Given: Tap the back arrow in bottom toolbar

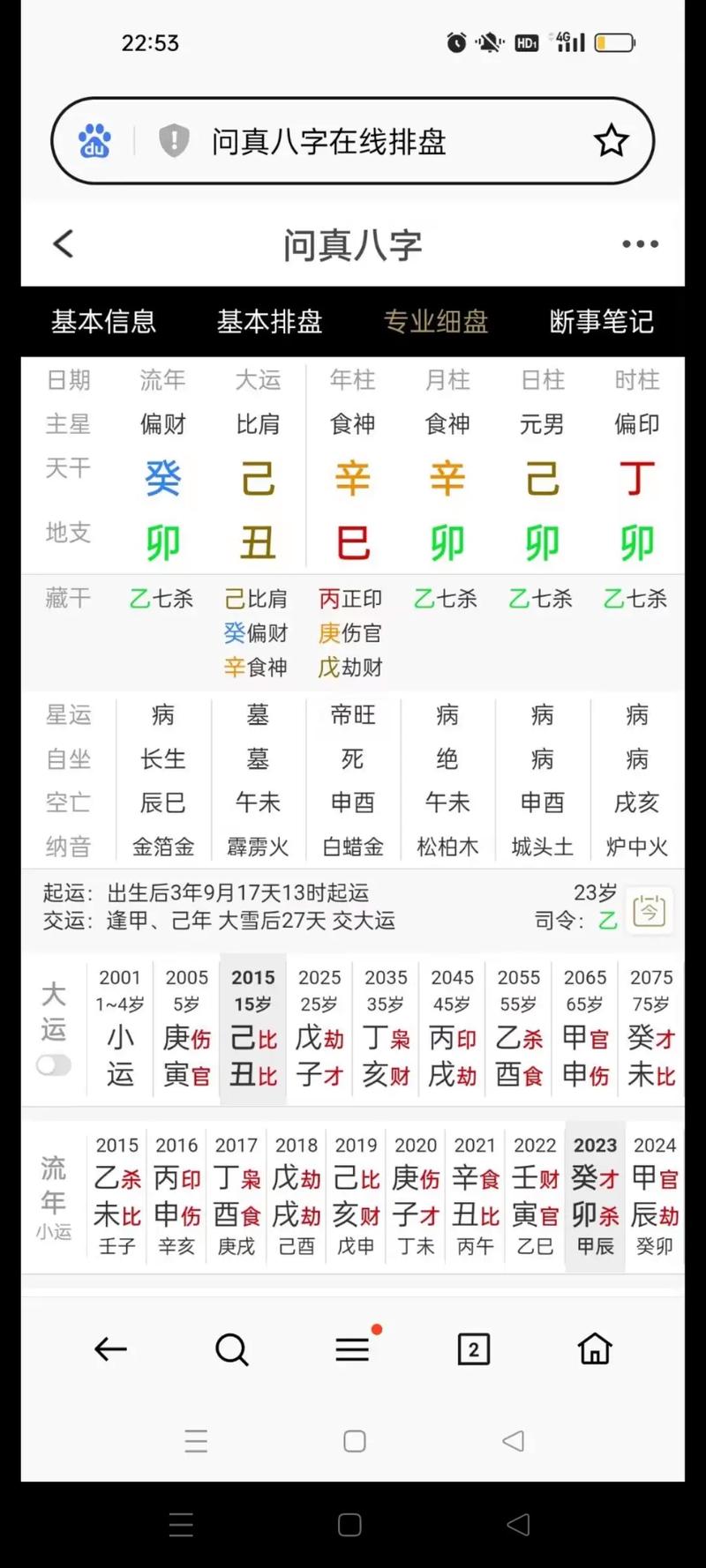Looking at the screenshot, I should point(110,1349).
